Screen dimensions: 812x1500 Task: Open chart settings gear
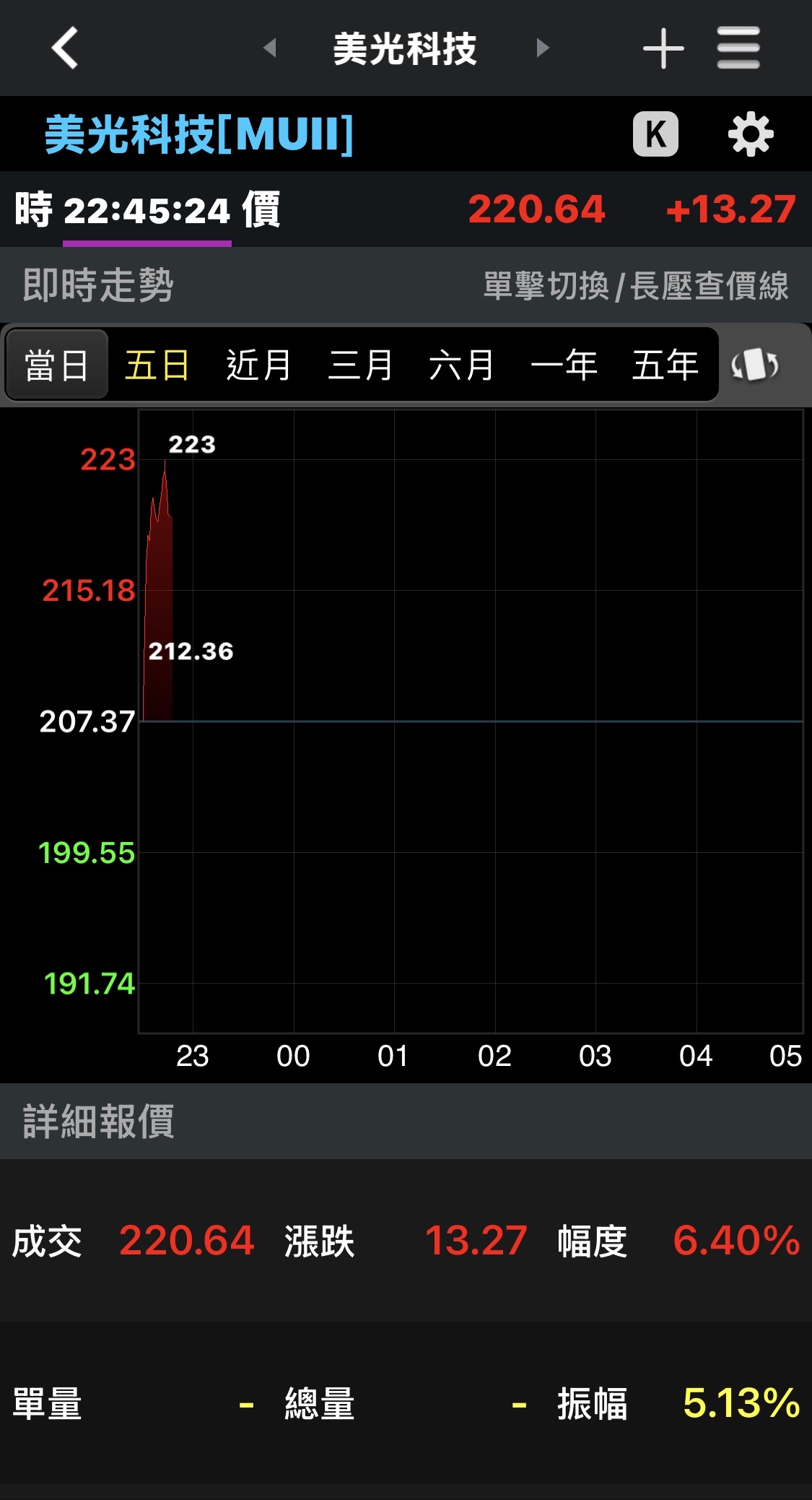[x=751, y=134]
